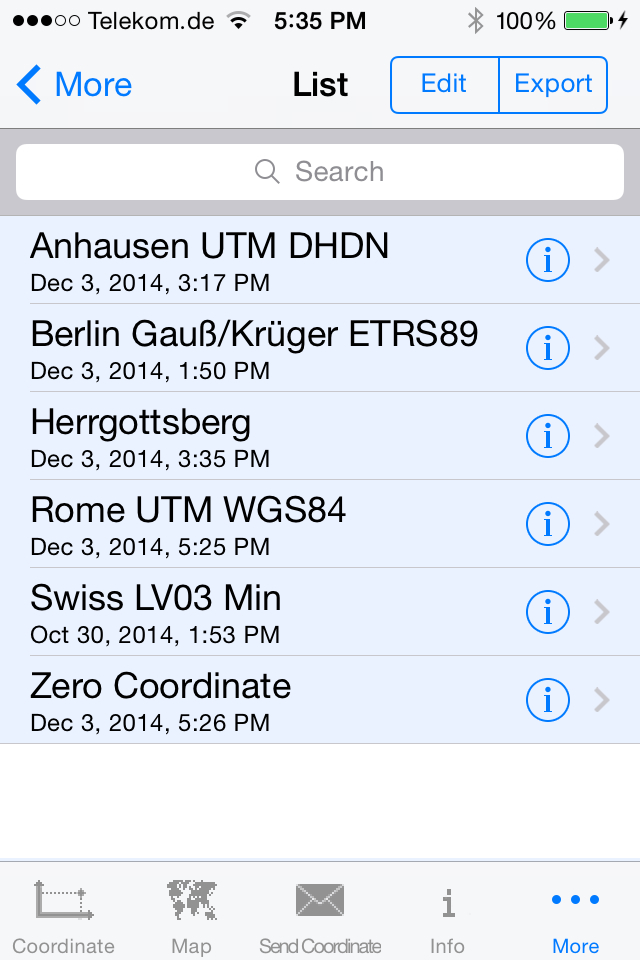This screenshot has width=640, height=960.
Task: Show info for Anhausen UTM DHDN
Action: (x=547, y=260)
